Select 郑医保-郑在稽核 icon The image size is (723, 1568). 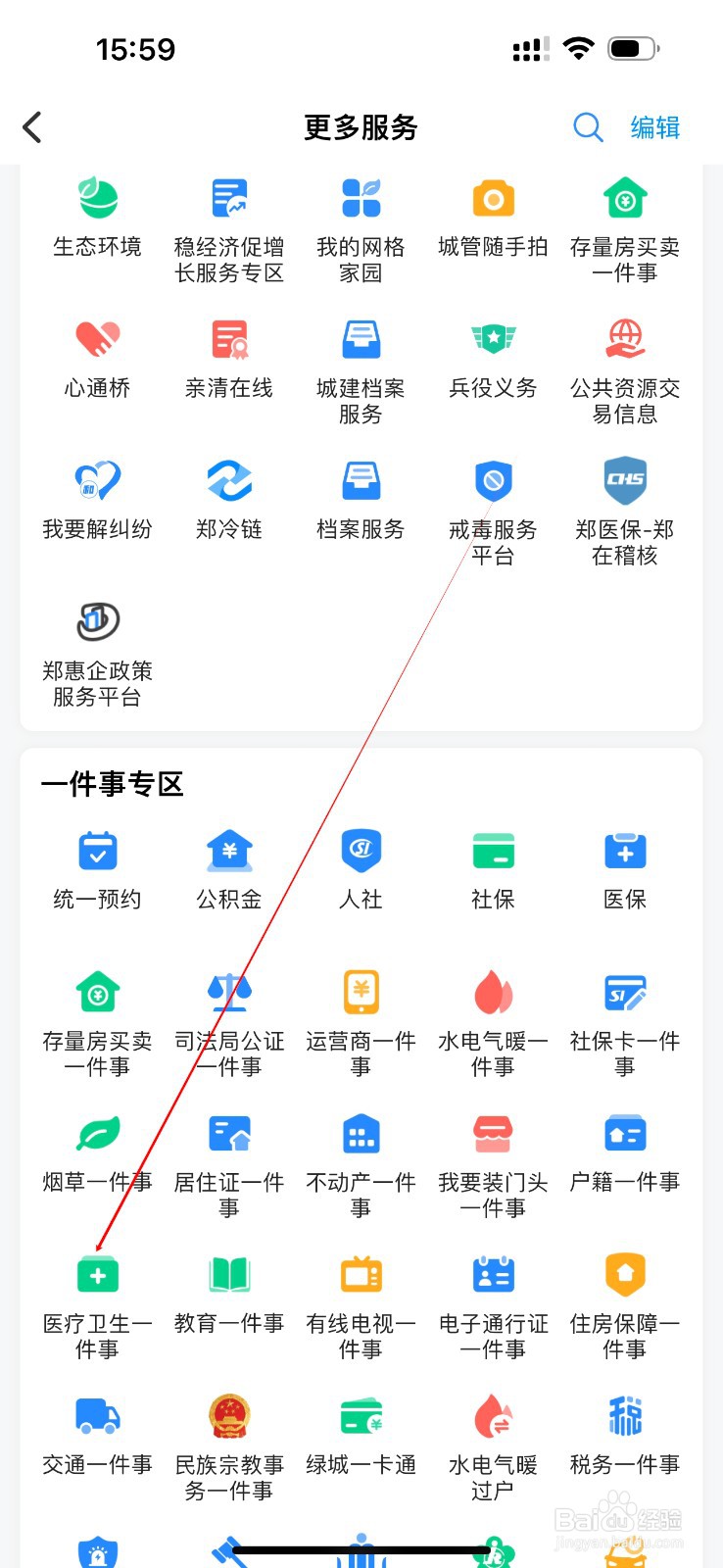[x=624, y=480]
